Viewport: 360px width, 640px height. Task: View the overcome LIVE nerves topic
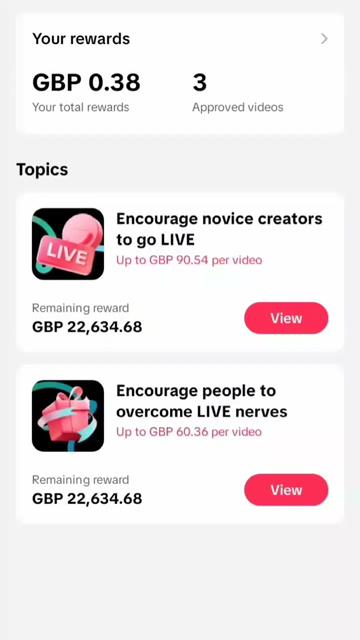click(286, 490)
